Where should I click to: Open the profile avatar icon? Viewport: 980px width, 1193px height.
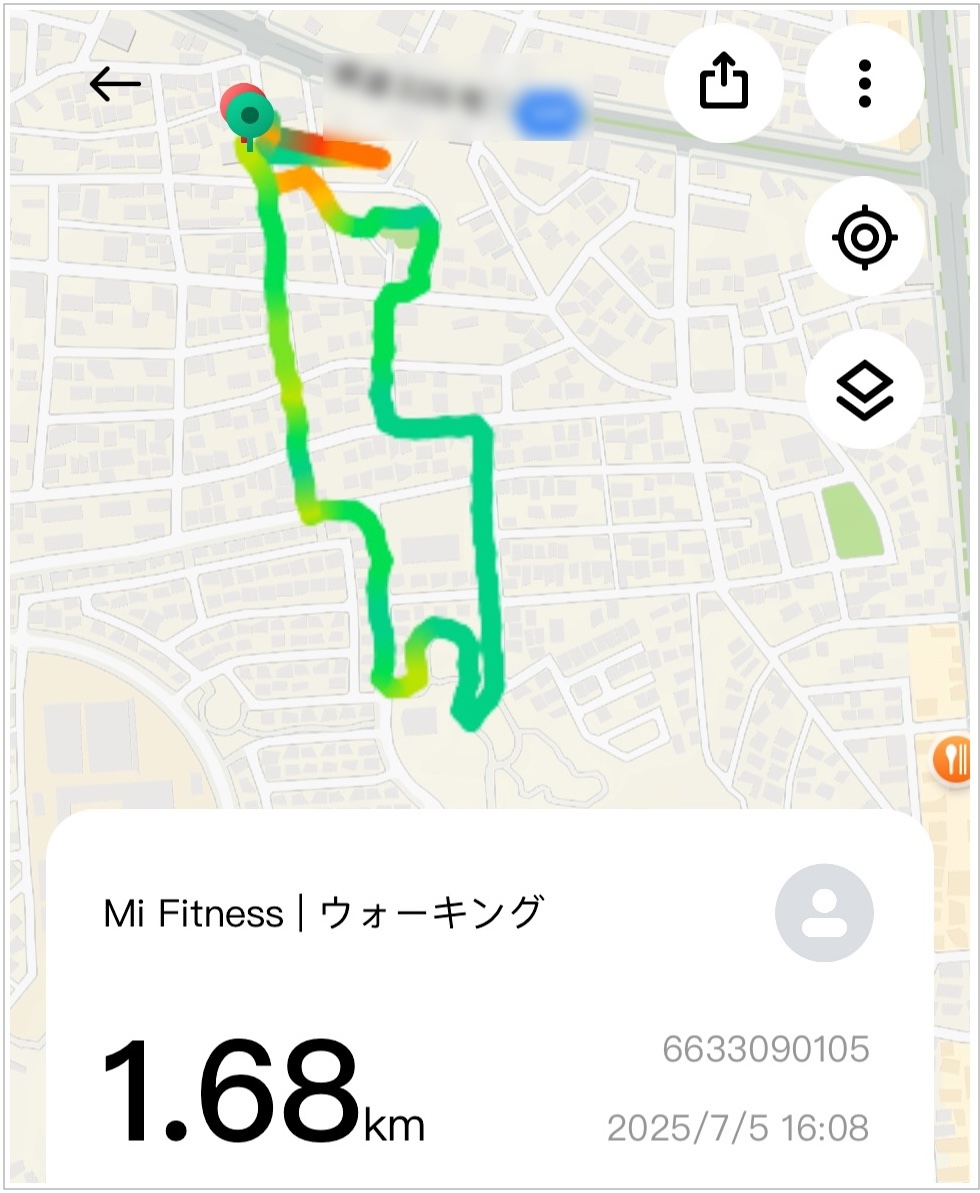click(x=824, y=913)
